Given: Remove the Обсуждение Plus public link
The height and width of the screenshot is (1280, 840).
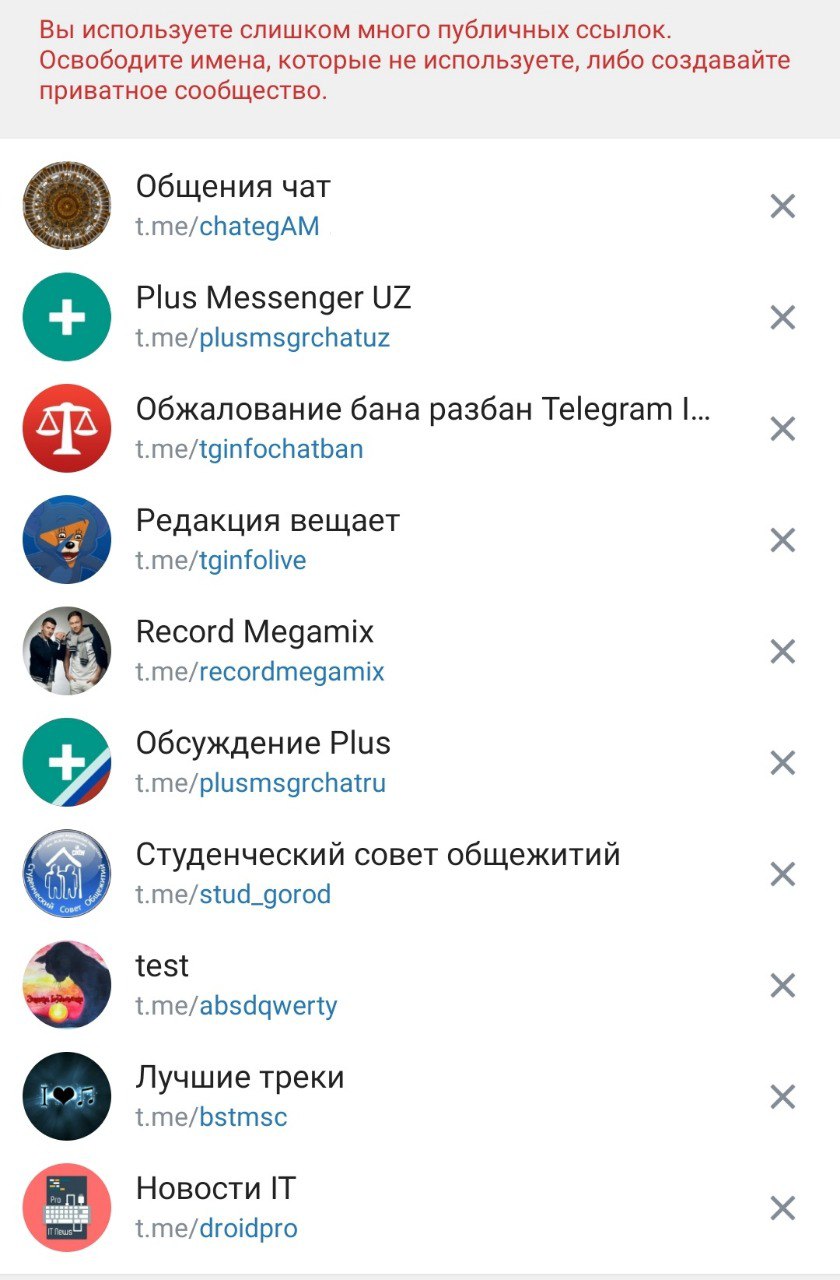Looking at the screenshot, I should click(x=782, y=763).
